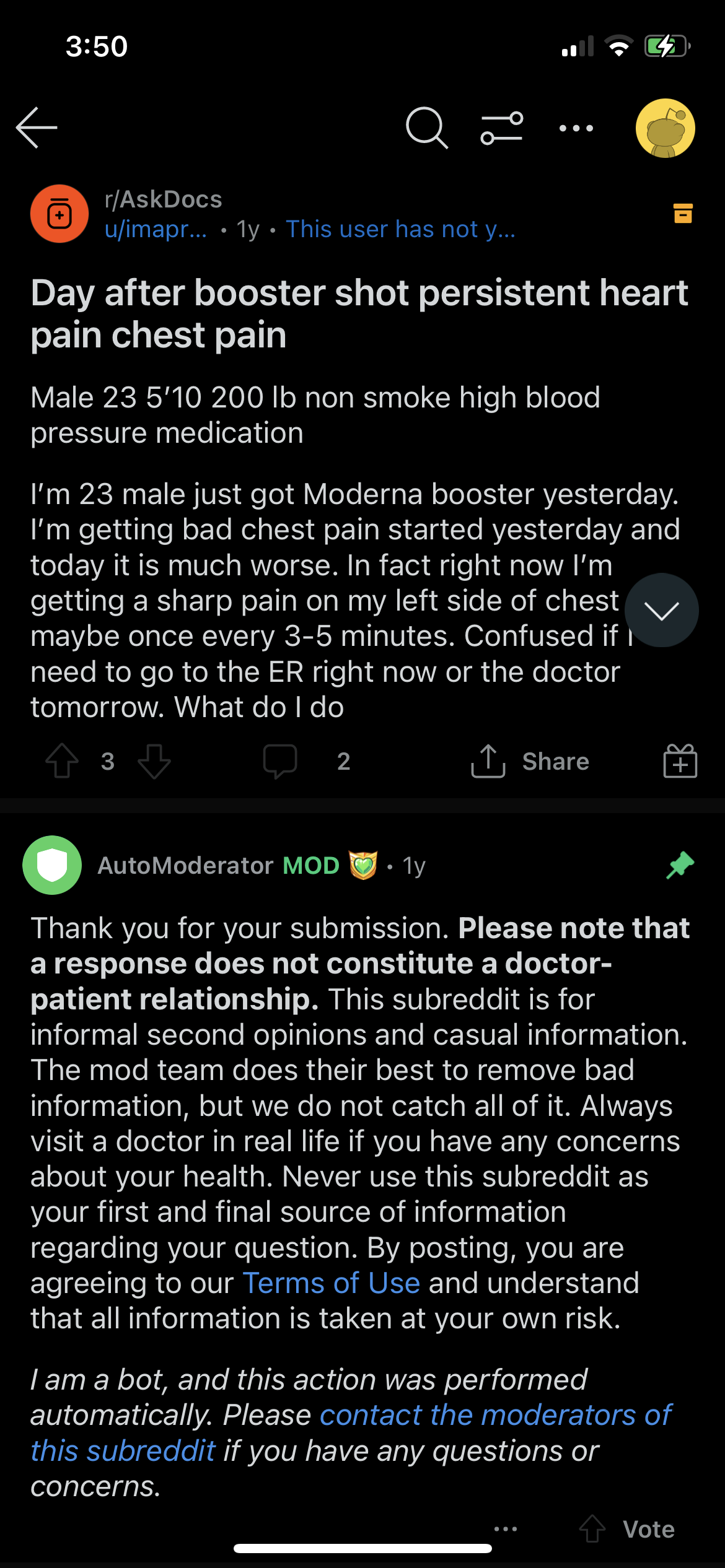Downvote the booster shot post
This screenshot has height=1568, width=725.
(154, 760)
